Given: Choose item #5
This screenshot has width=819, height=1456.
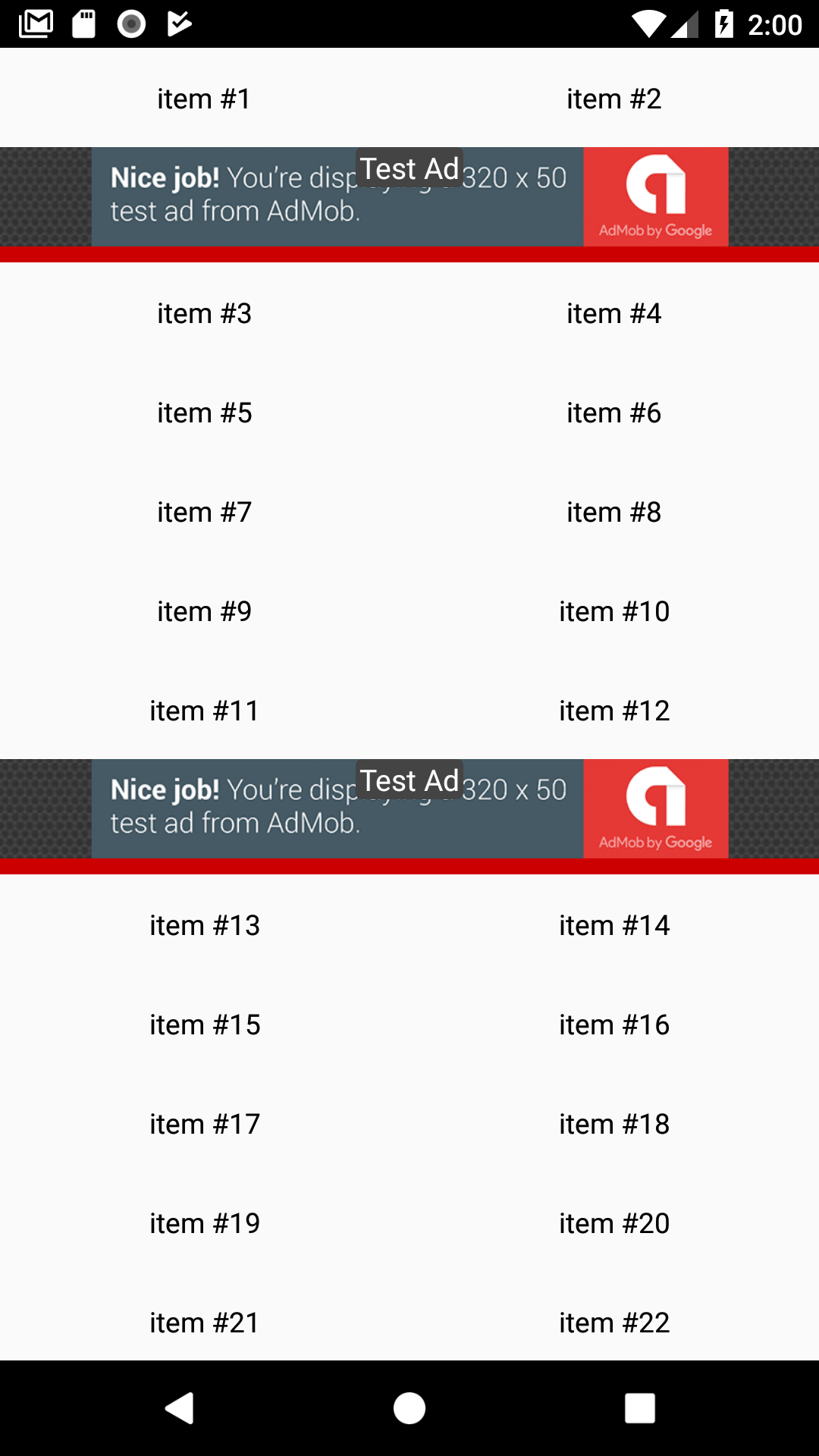Looking at the screenshot, I should click(x=205, y=413).
